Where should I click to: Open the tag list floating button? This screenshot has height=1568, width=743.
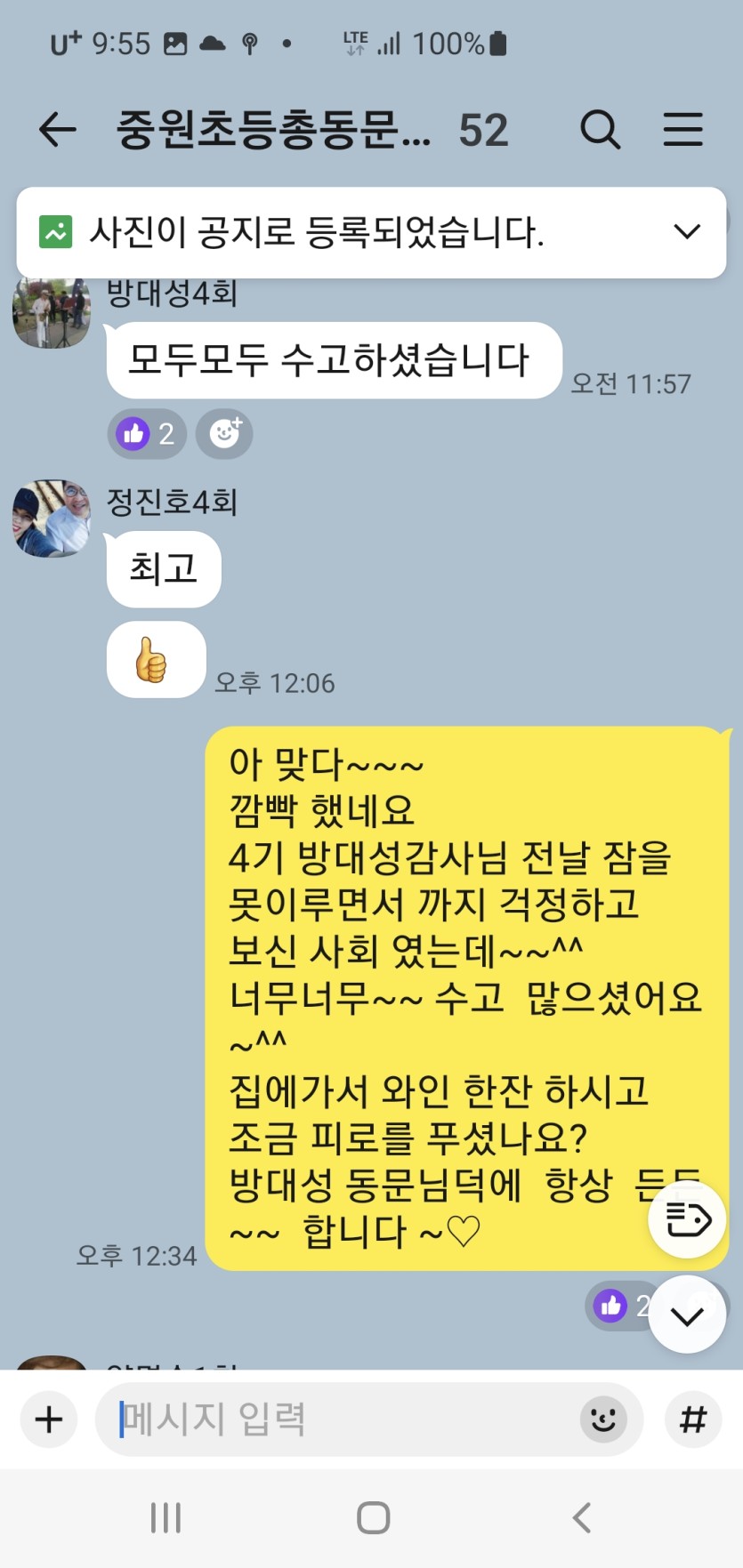(687, 1219)
